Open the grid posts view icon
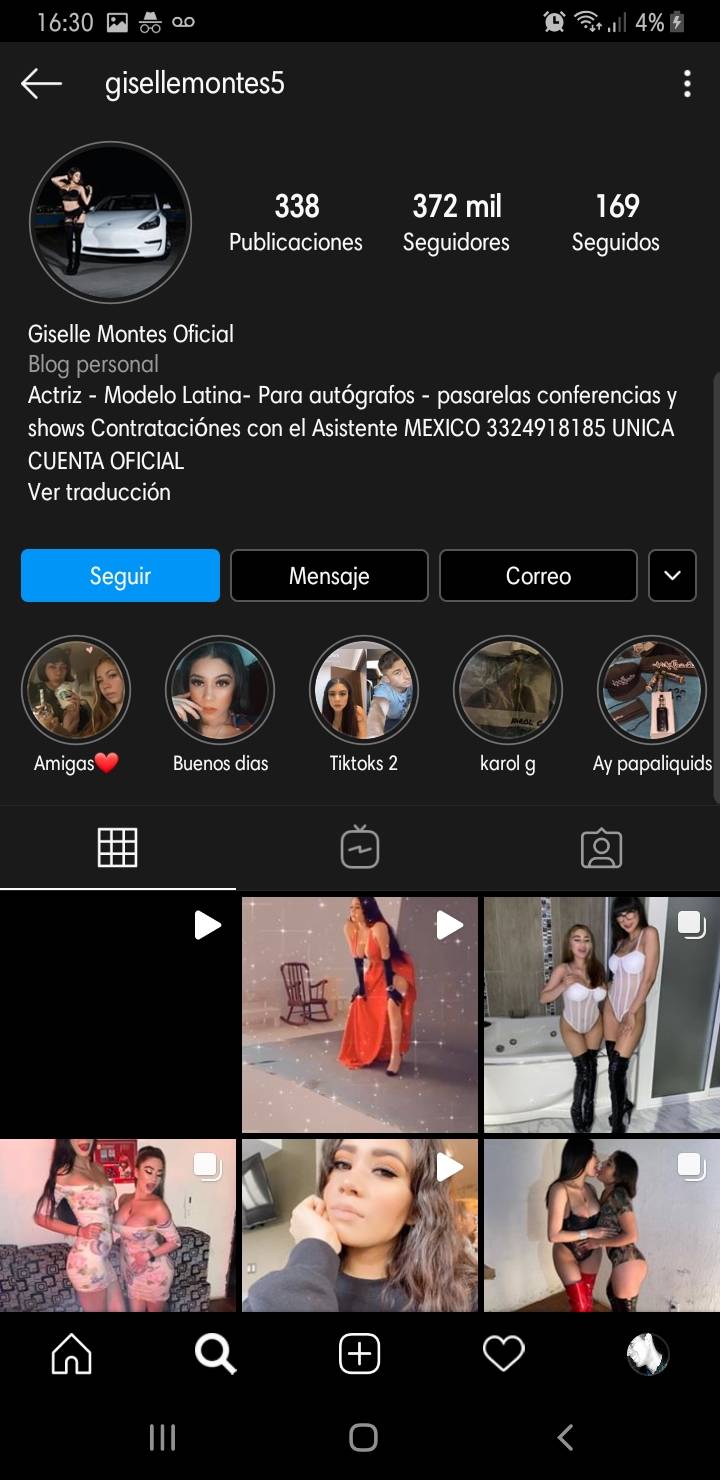The image size is (720, 1480). tap(119, 846)
